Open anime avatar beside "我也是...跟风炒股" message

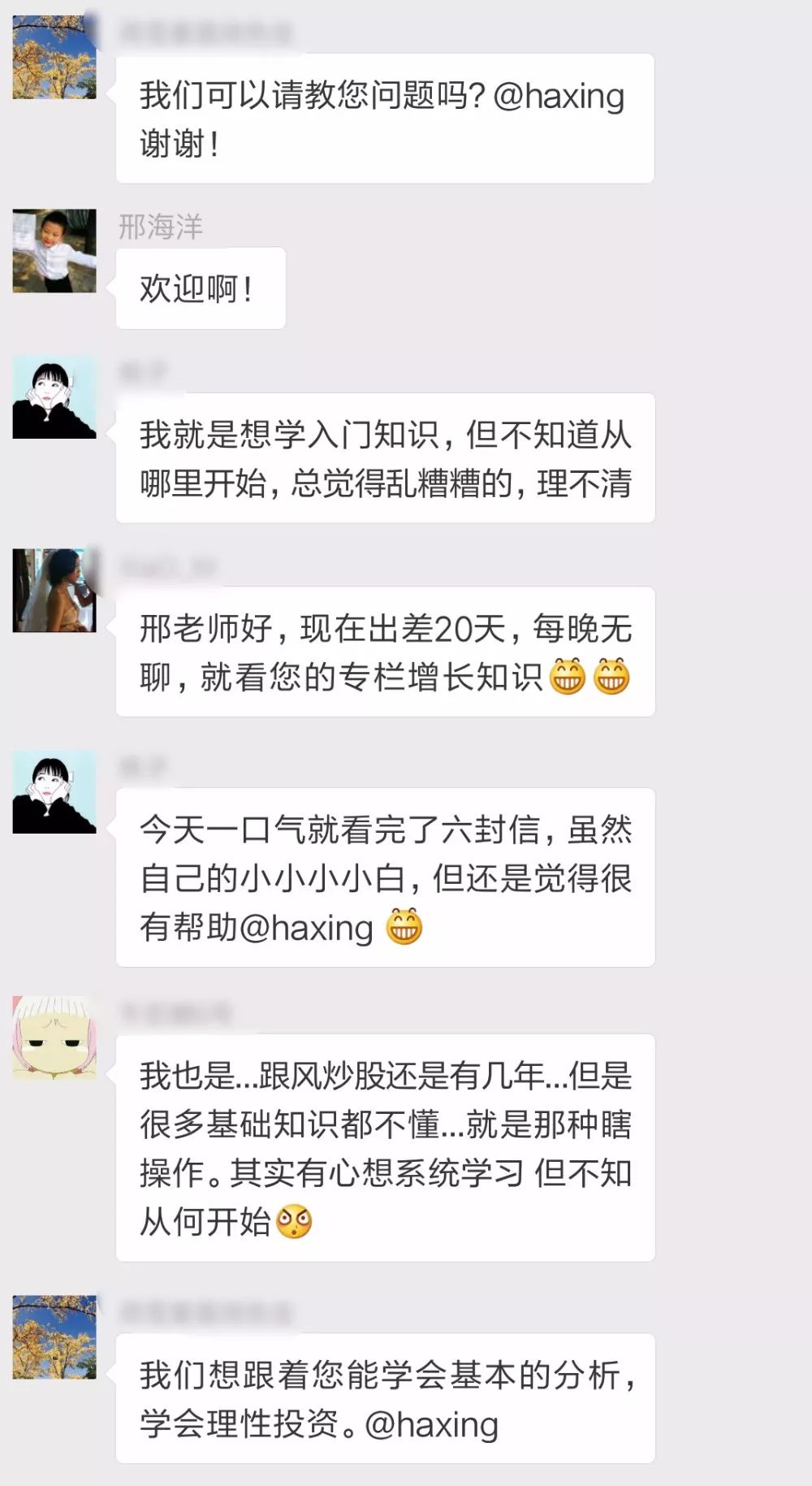[x=54, y=1038]
